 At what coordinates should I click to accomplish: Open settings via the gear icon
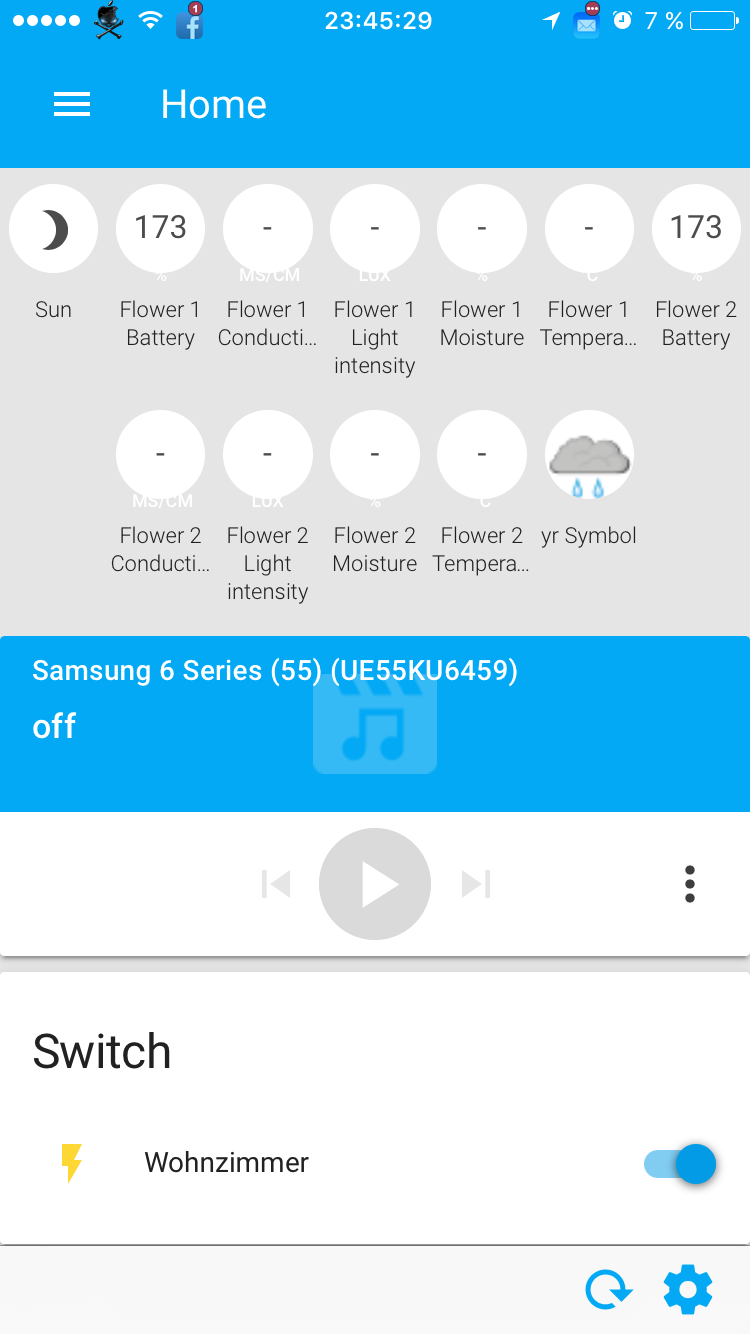click(688, 1290)
